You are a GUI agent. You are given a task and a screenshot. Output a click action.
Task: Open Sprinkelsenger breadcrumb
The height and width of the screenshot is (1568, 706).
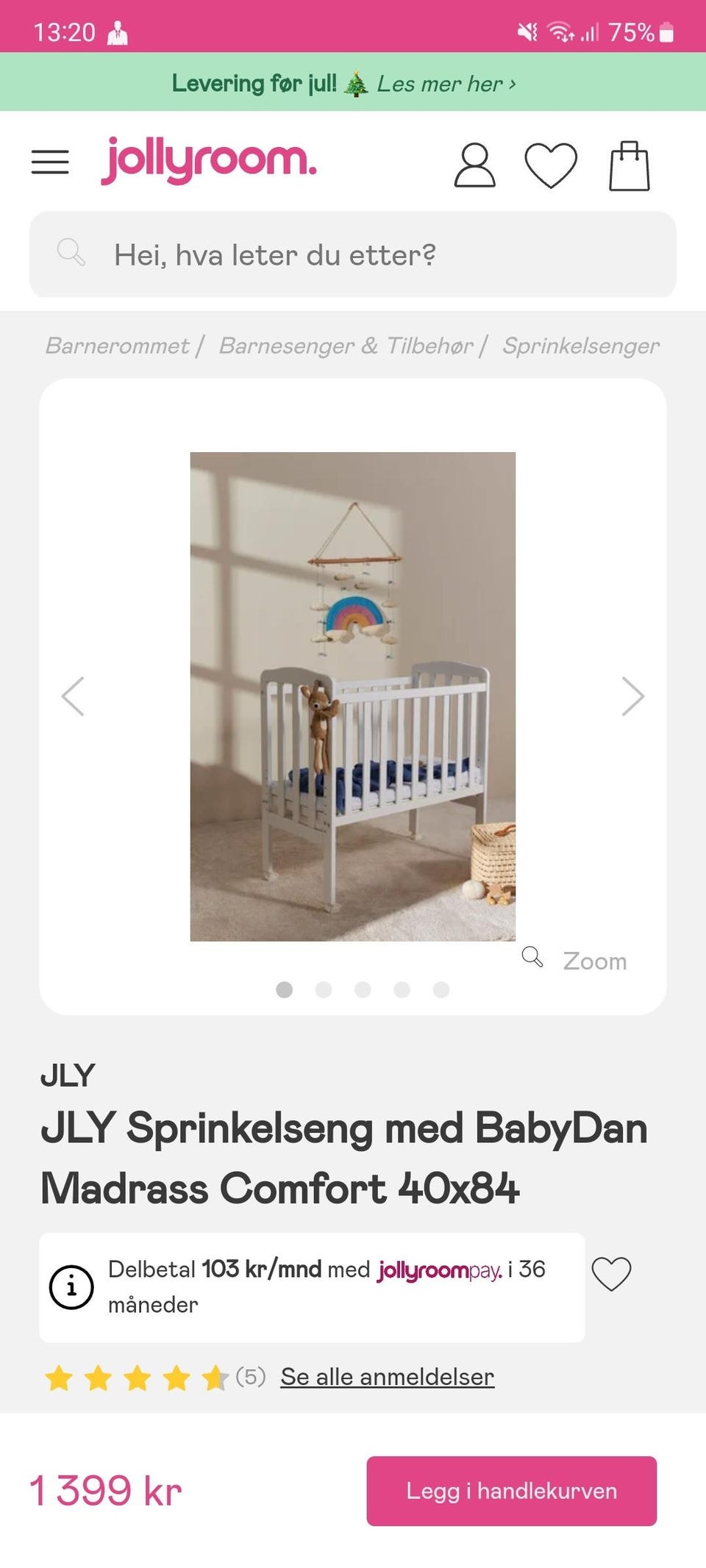click(x=581, y=346)
